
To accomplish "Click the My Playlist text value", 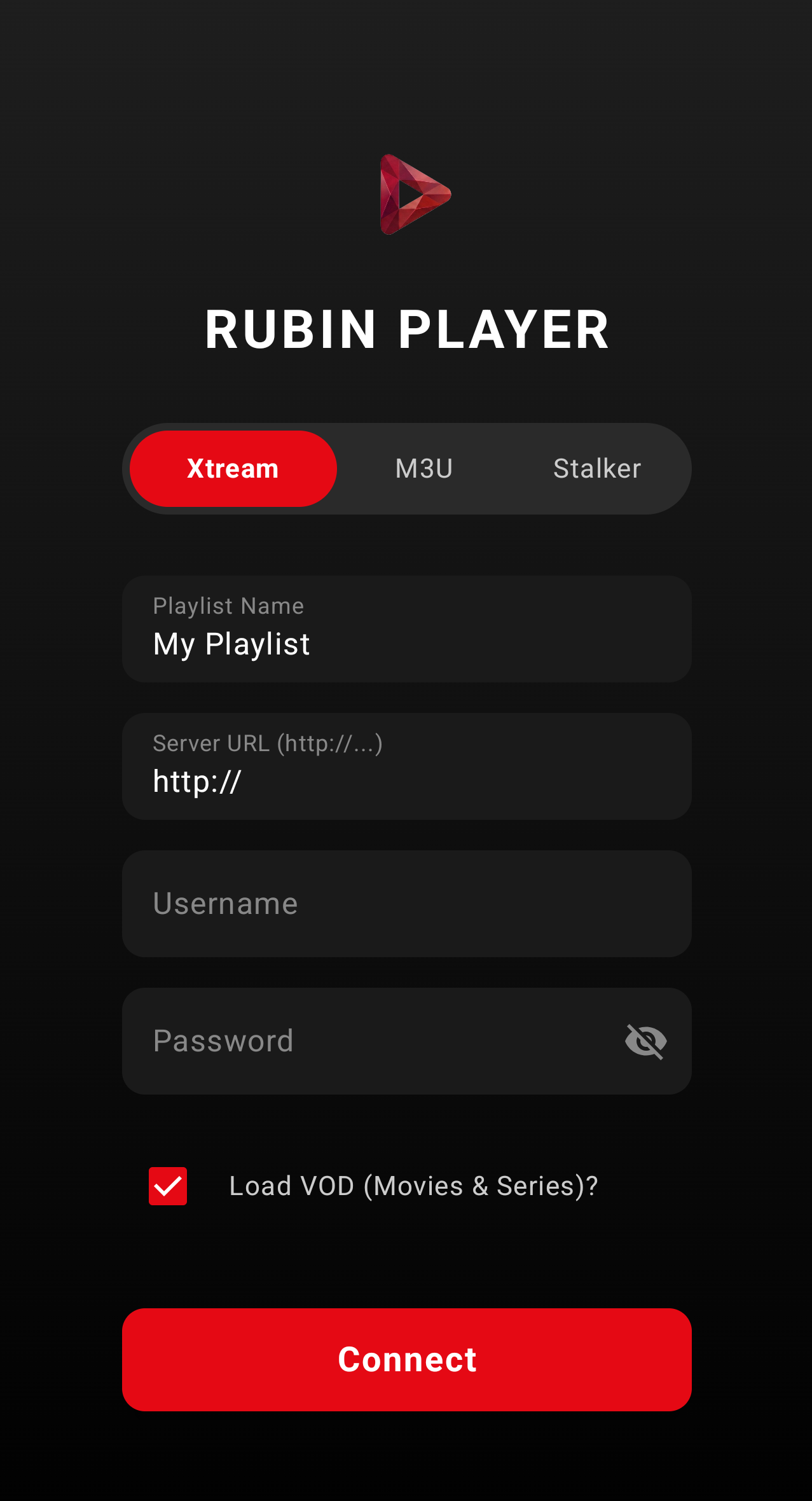I will [231, 644].
